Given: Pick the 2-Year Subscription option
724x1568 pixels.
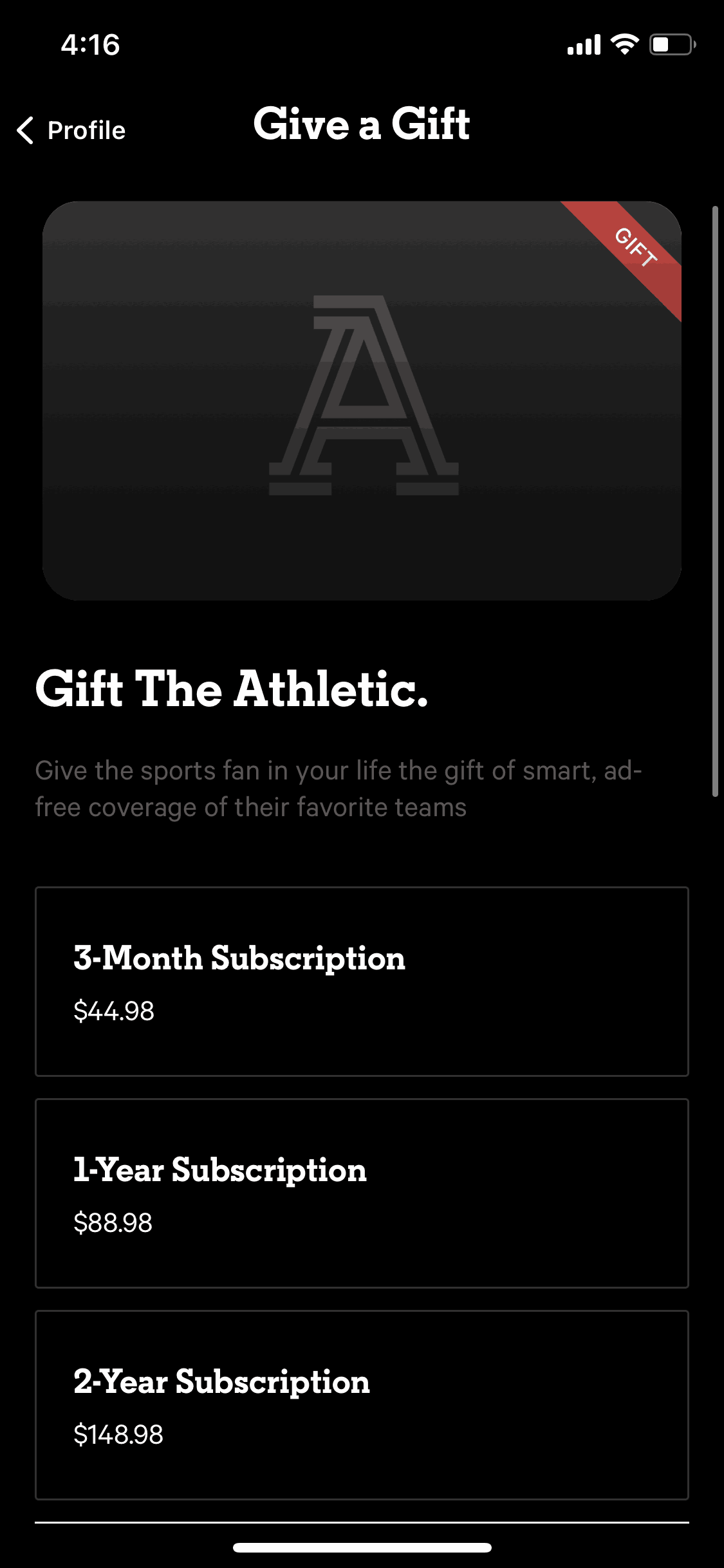Looking at the screenshot, I should pos(362,1405).
